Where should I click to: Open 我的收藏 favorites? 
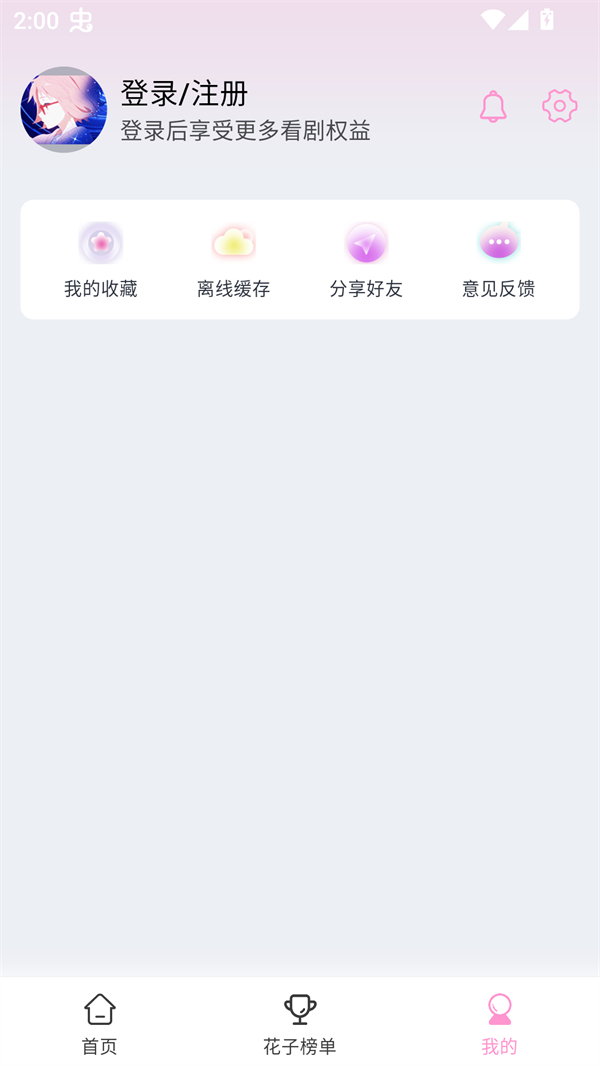(100, 260)
